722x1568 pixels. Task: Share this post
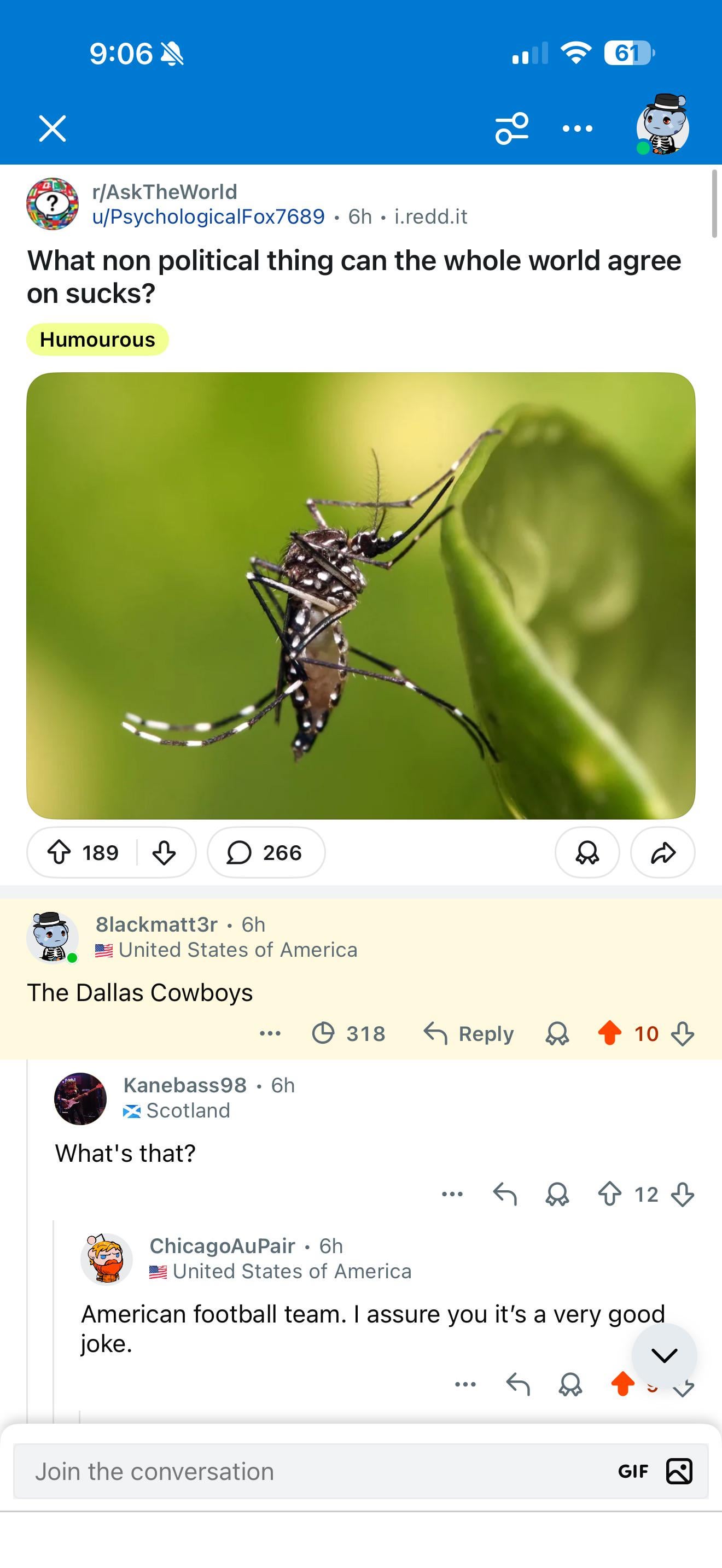(662, 852)
